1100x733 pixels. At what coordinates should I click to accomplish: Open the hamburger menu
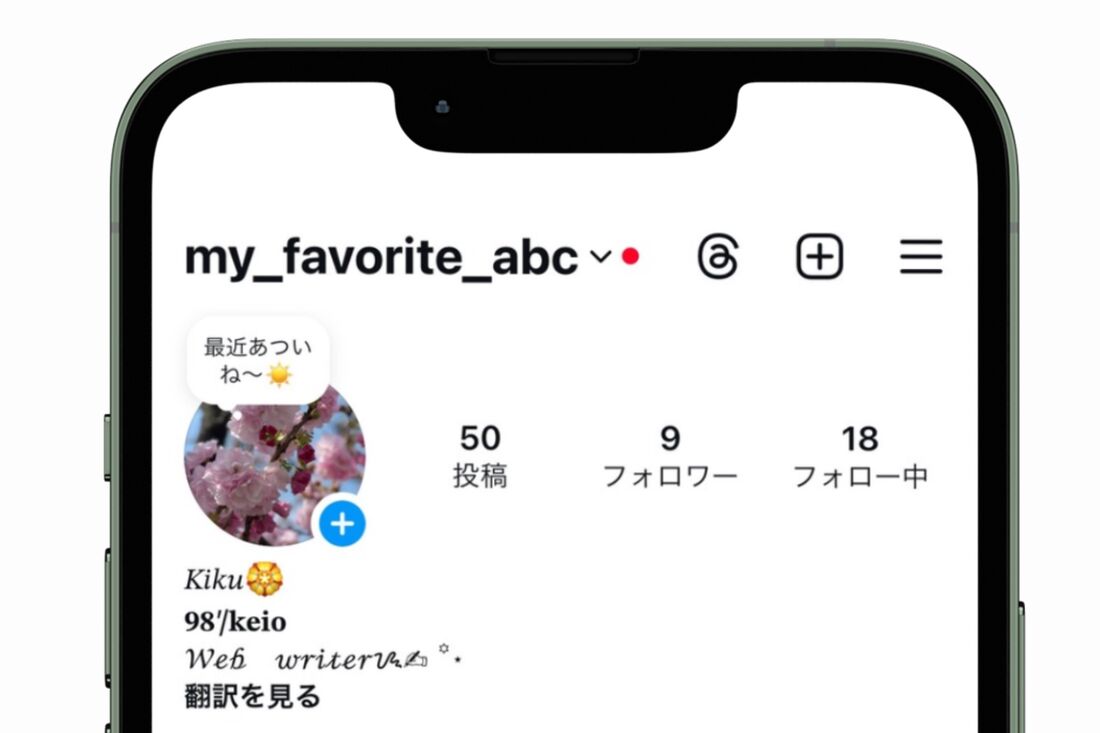[920, 258]
